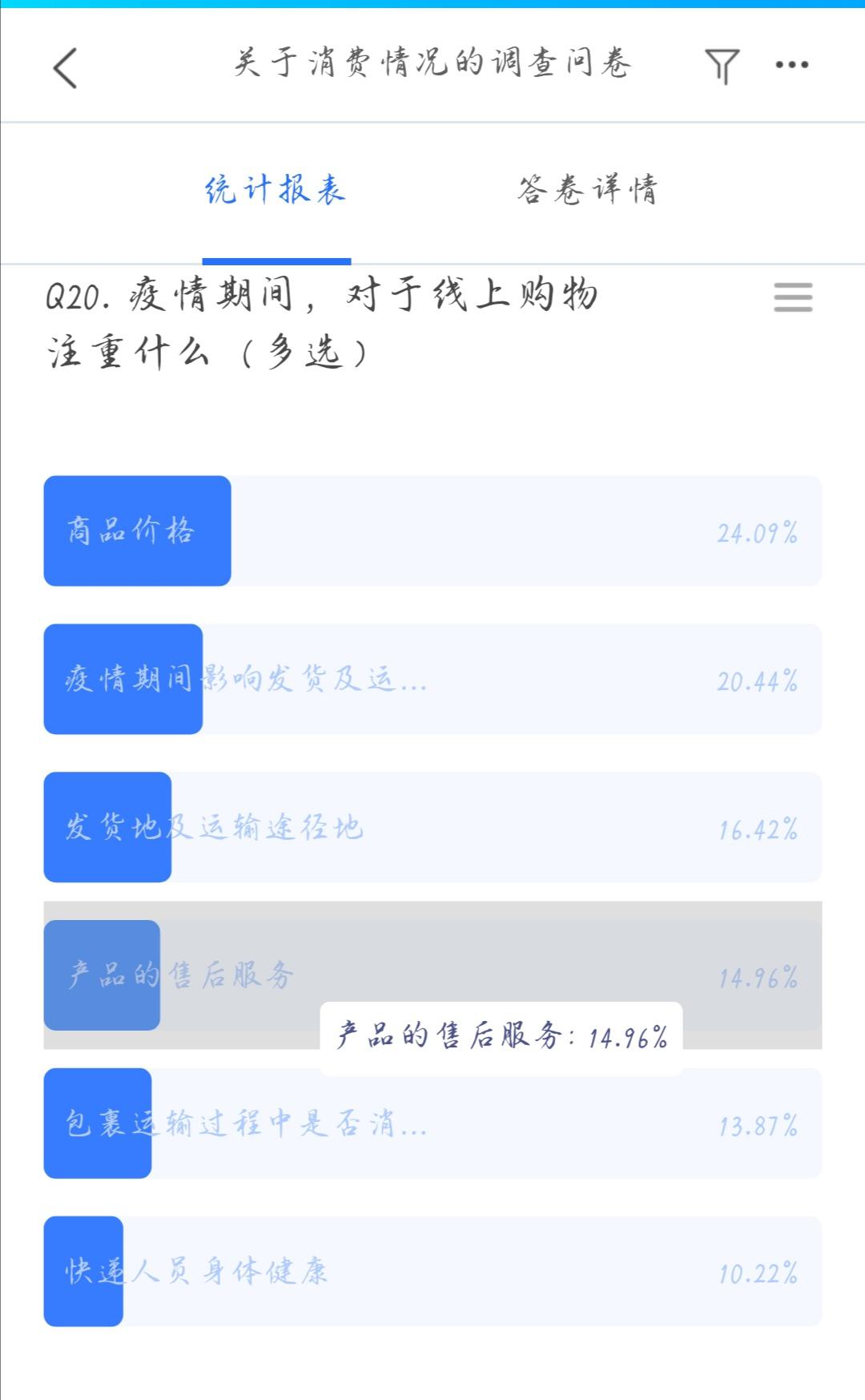Tap the 疫情期间影响发货及运… bar
Viewport: 865px width, 1400px height.
[432, 679]
